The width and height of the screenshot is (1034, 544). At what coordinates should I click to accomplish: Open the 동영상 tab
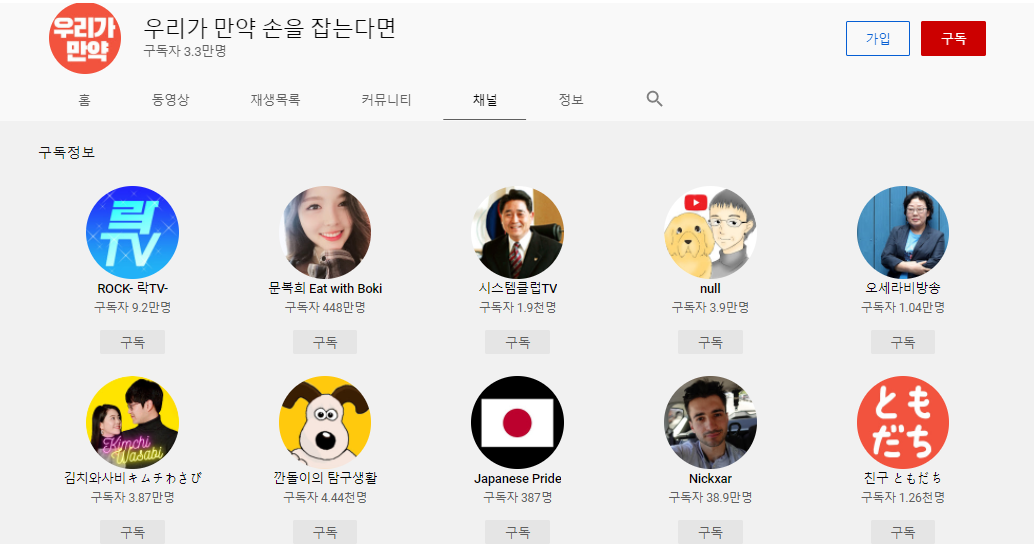[170, 100]
